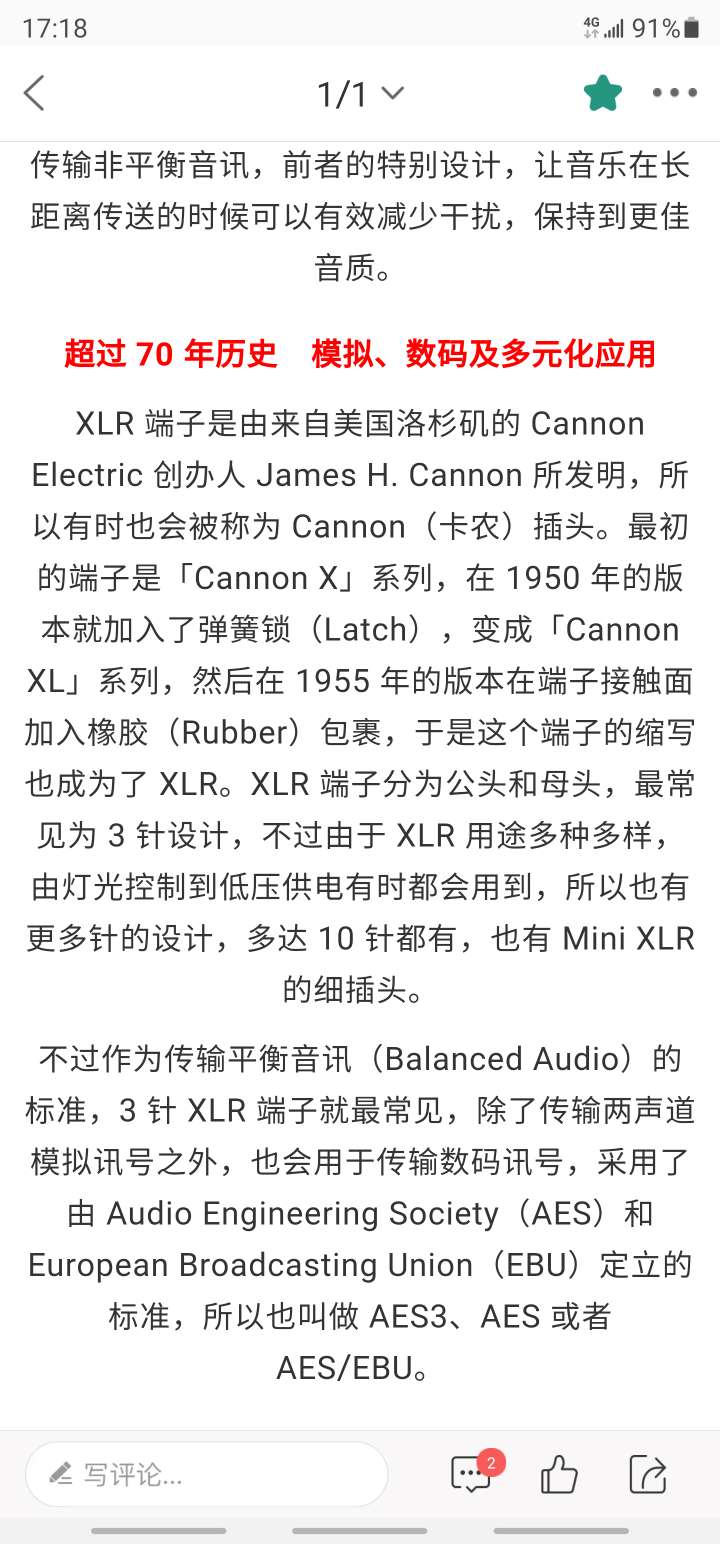This screenshot has width=720, height=1544.
Task: Tap the green star favorite icon
Action: point(603,94)
